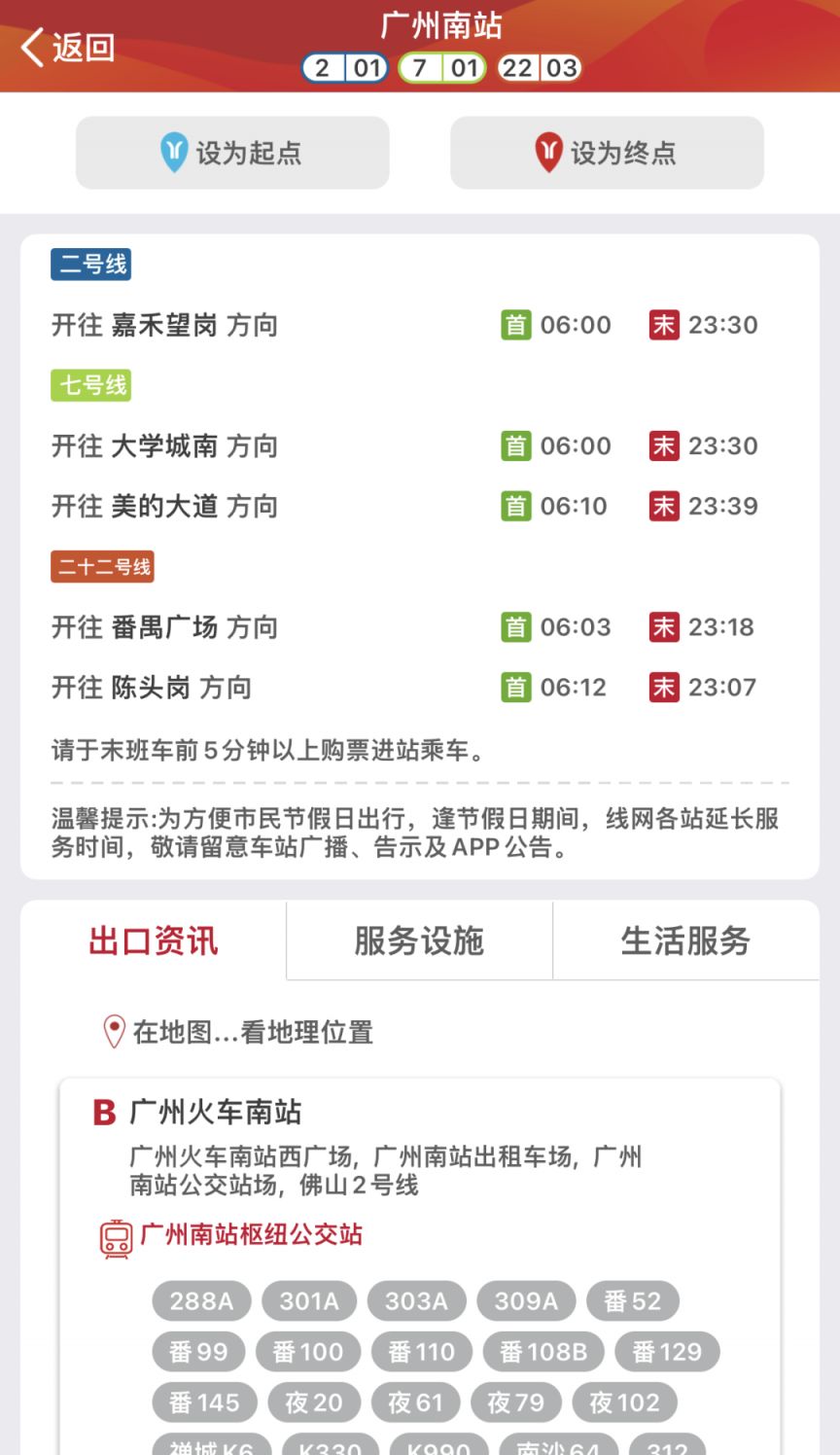Set 广州南站 as the destination
The width and height of the screenshot is (840, 1455).
click(607, 153)
